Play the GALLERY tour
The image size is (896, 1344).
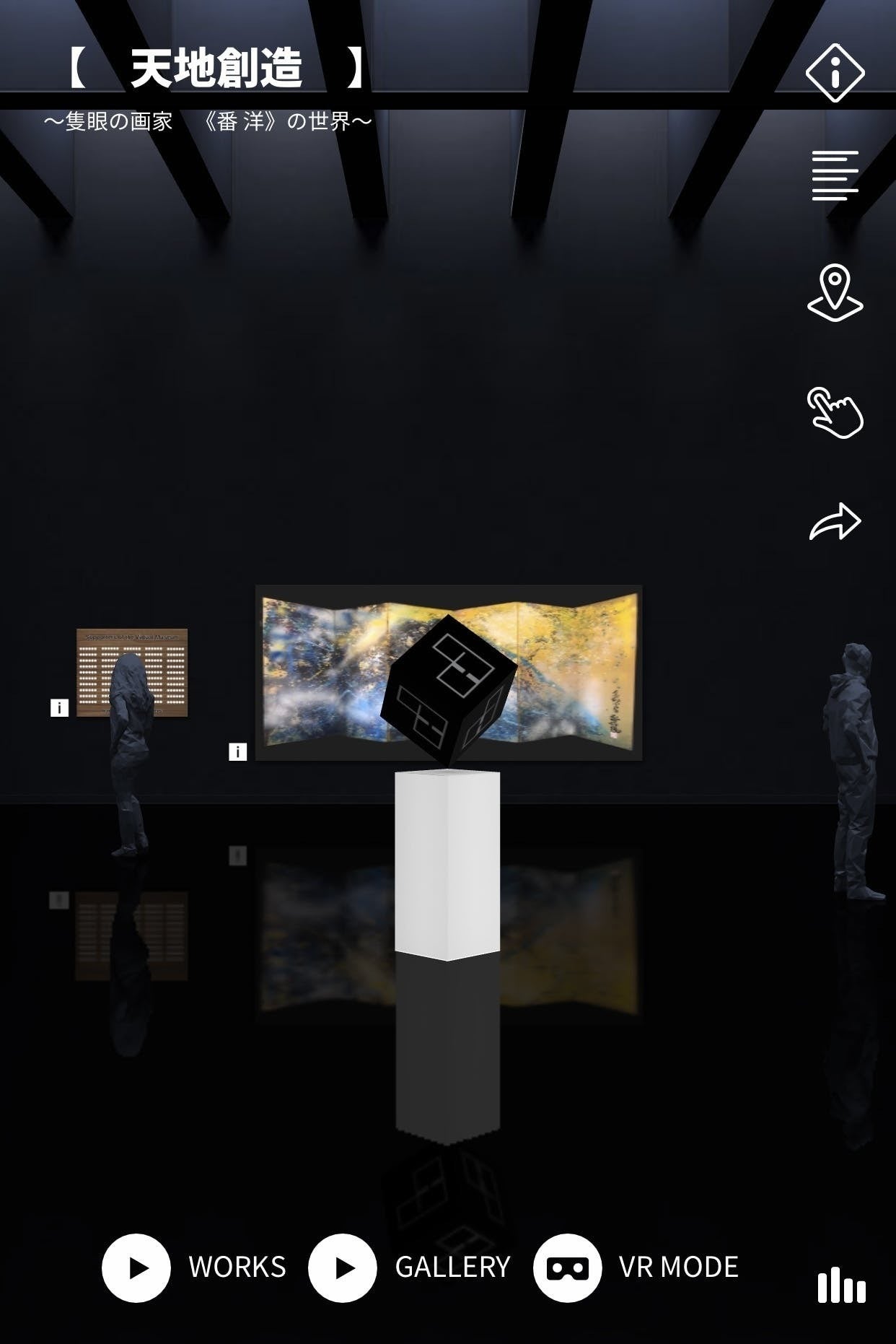click(x=343, y=1267)
